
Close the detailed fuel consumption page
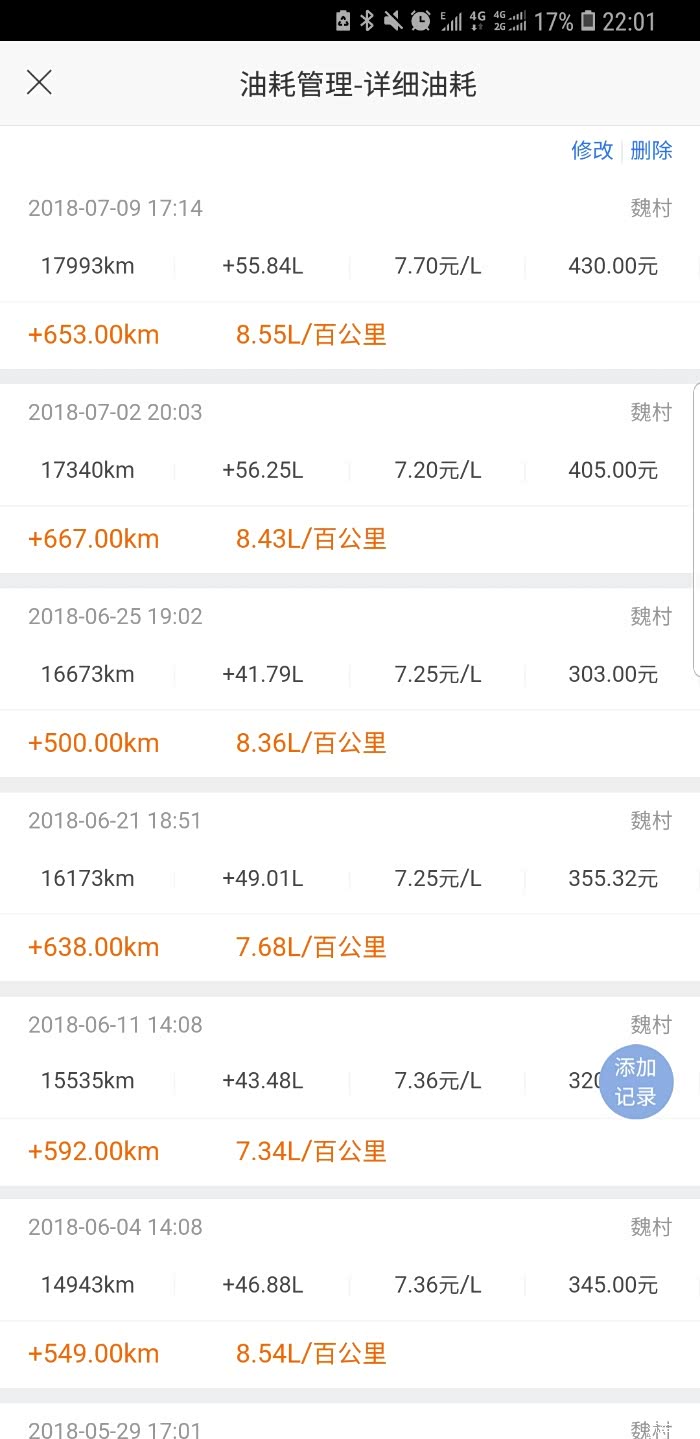[x=39, y=83]
